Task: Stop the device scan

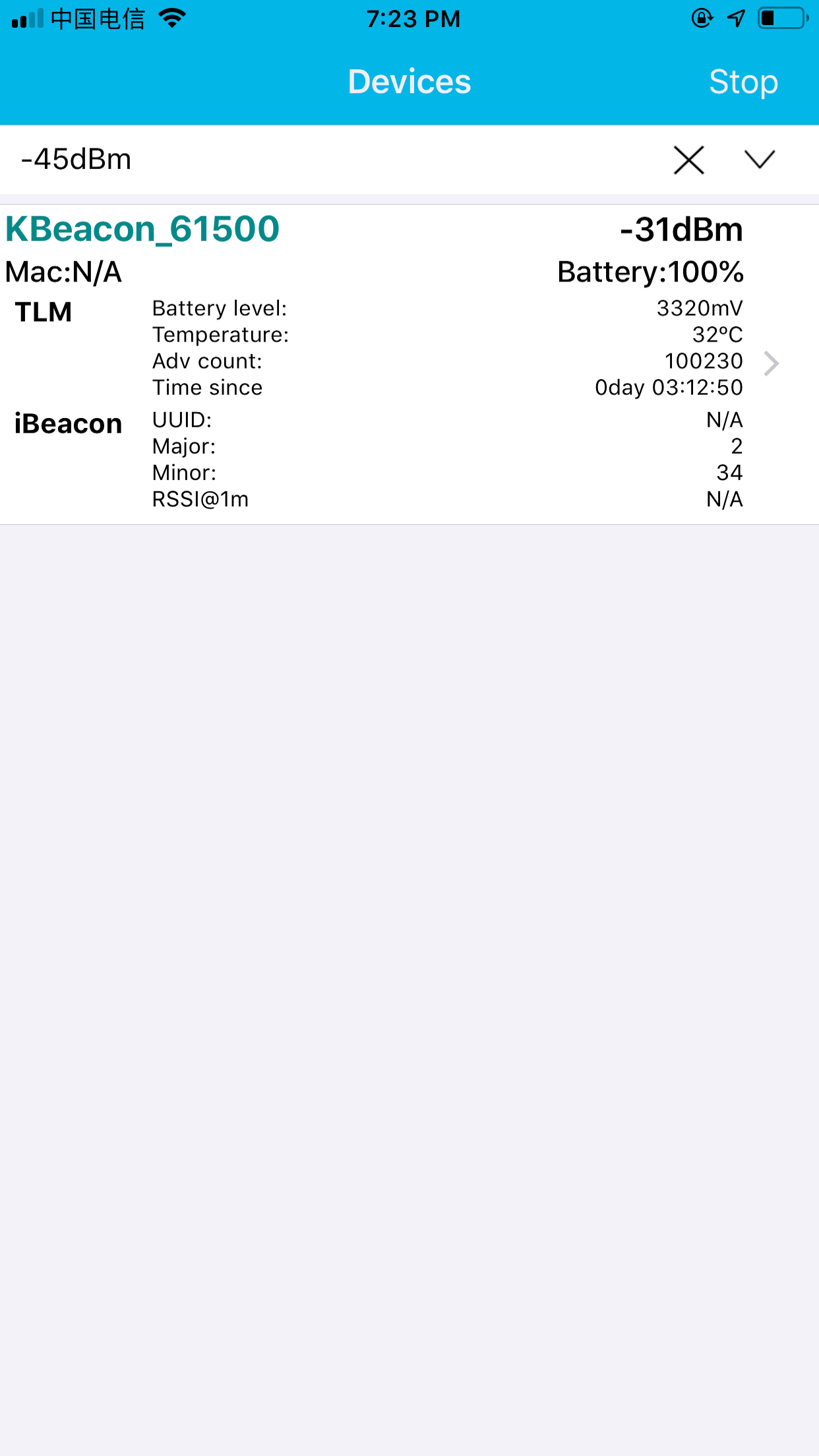Action: pos(743,82)
